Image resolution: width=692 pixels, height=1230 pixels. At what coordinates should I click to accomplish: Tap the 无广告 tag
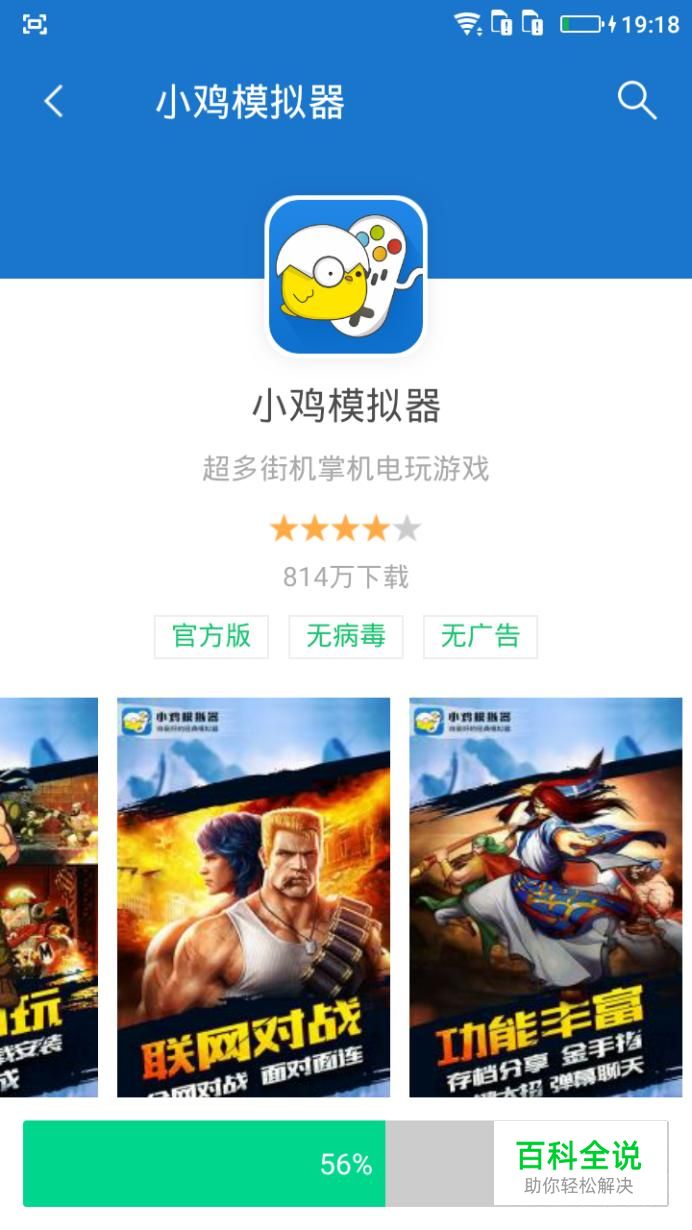(x=480, y=636)
